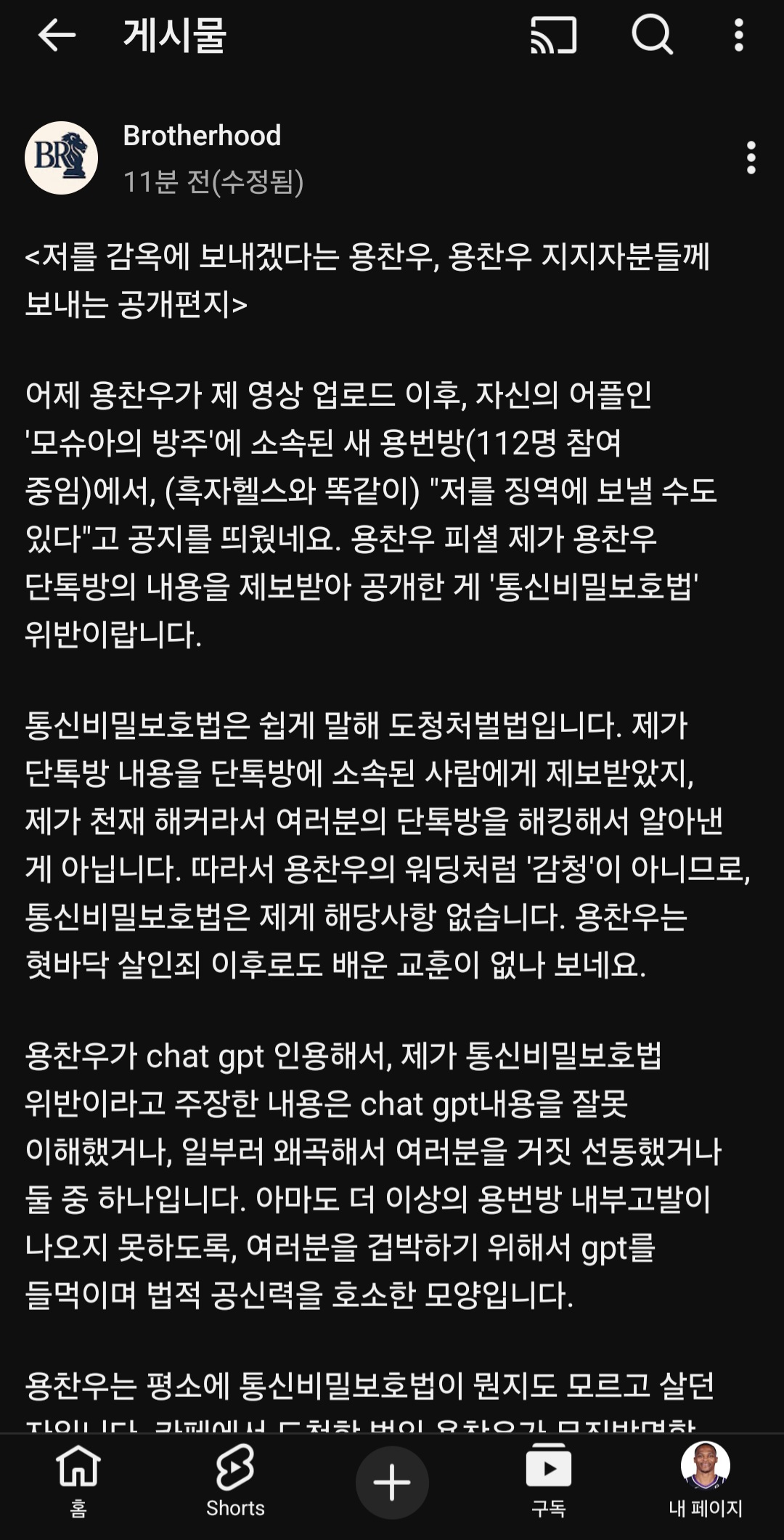
Task: Open Brotherhood channel name link
Action: pyautogui.click(x=202, y=136)
